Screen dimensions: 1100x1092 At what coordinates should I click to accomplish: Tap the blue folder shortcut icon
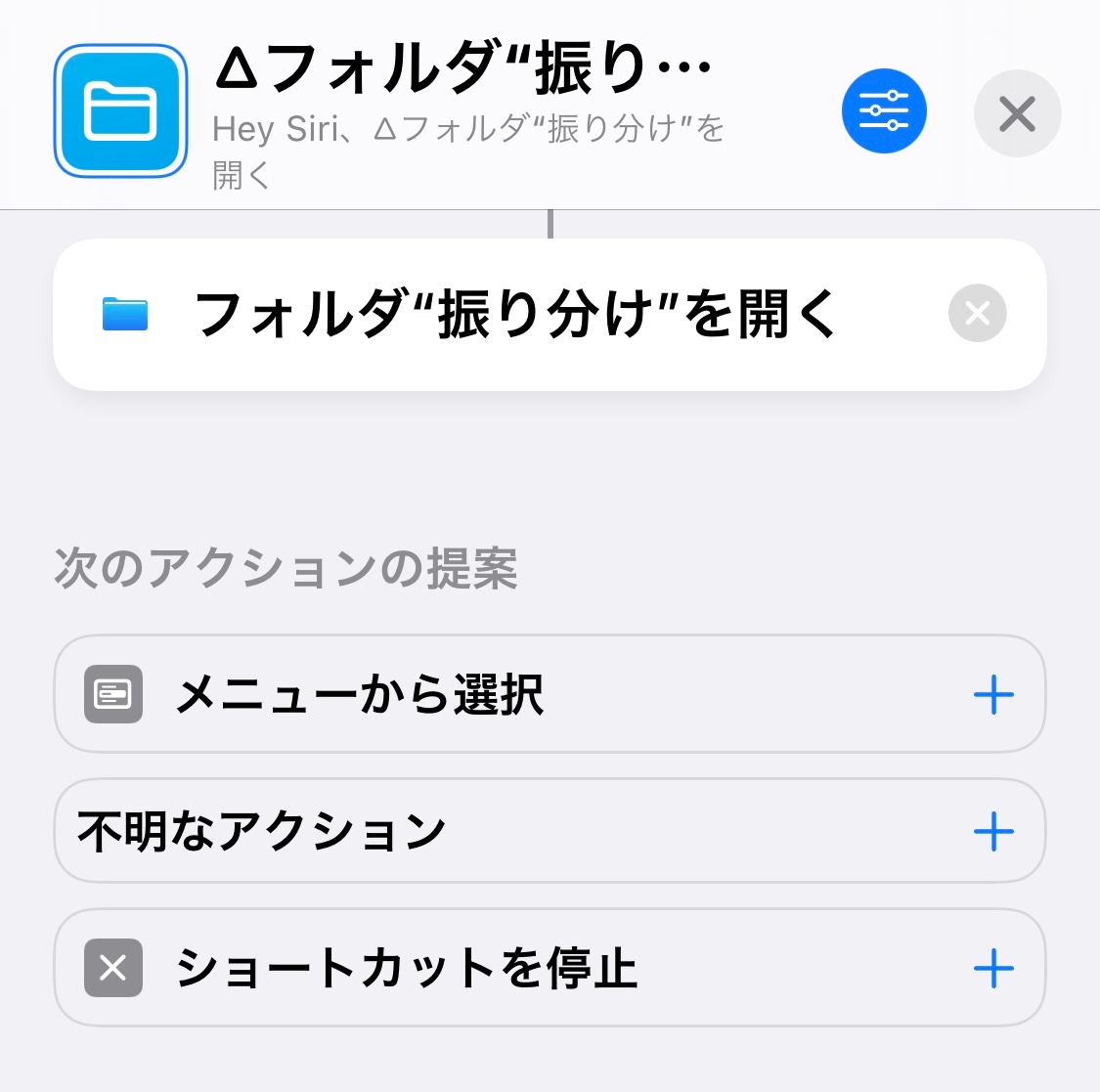(x=120, y=111)
